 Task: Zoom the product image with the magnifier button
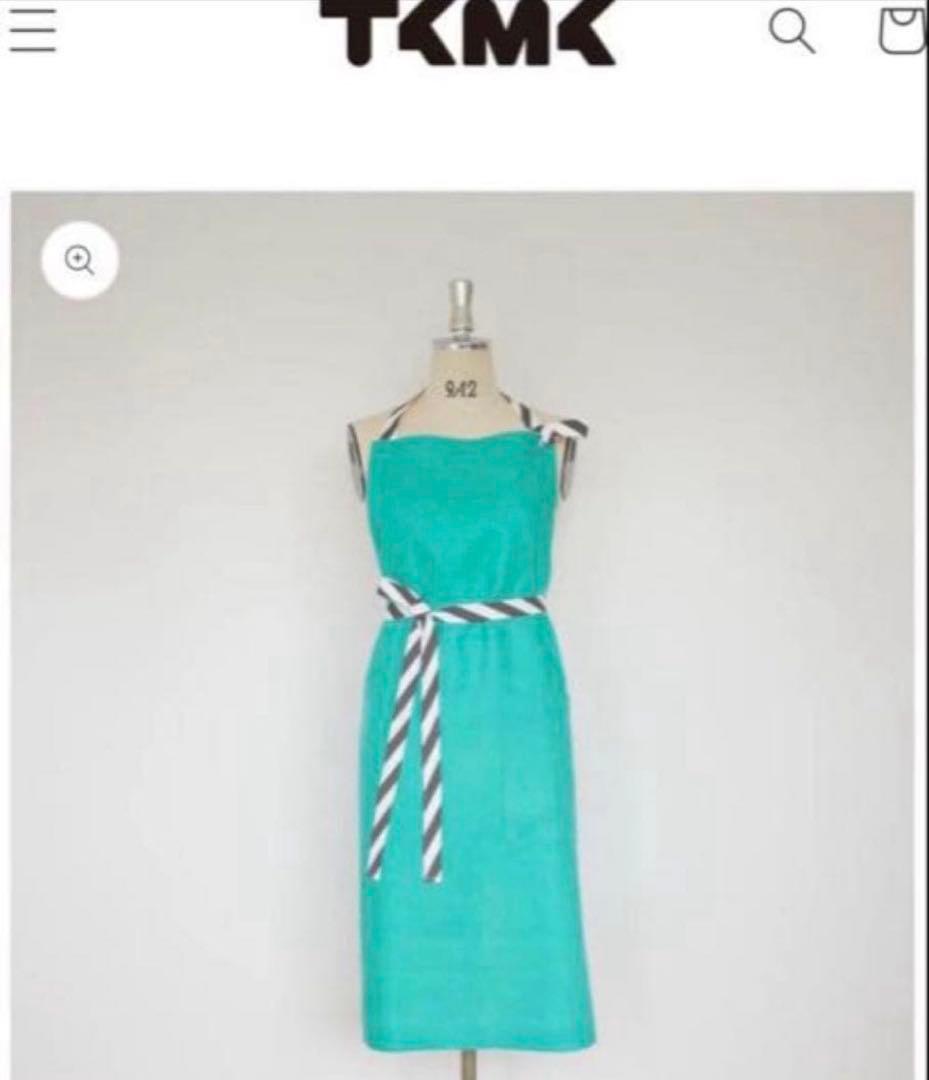[80, 261]
